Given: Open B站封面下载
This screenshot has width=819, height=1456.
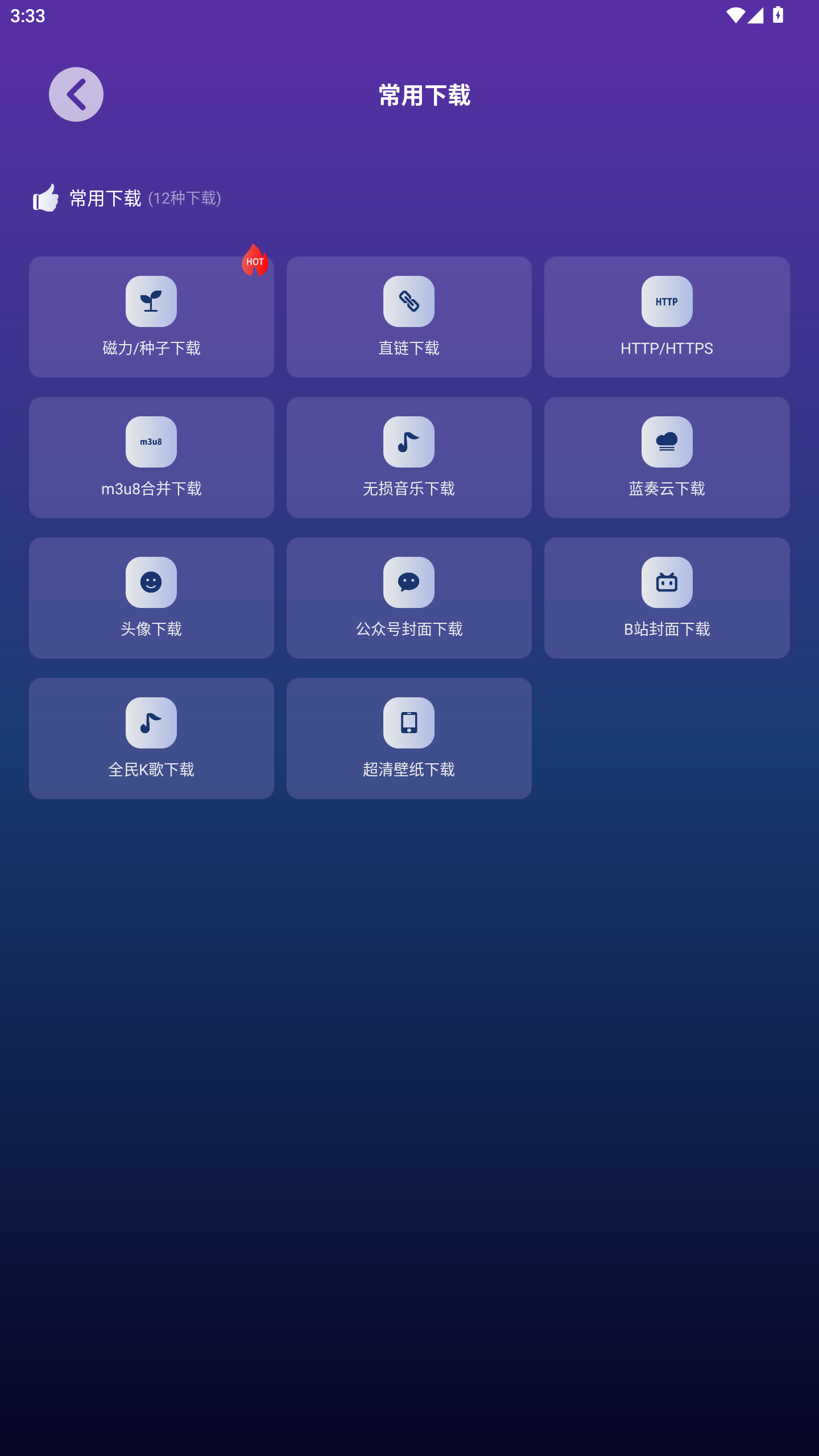Looking at the screenshot, I should click(667, 598).
